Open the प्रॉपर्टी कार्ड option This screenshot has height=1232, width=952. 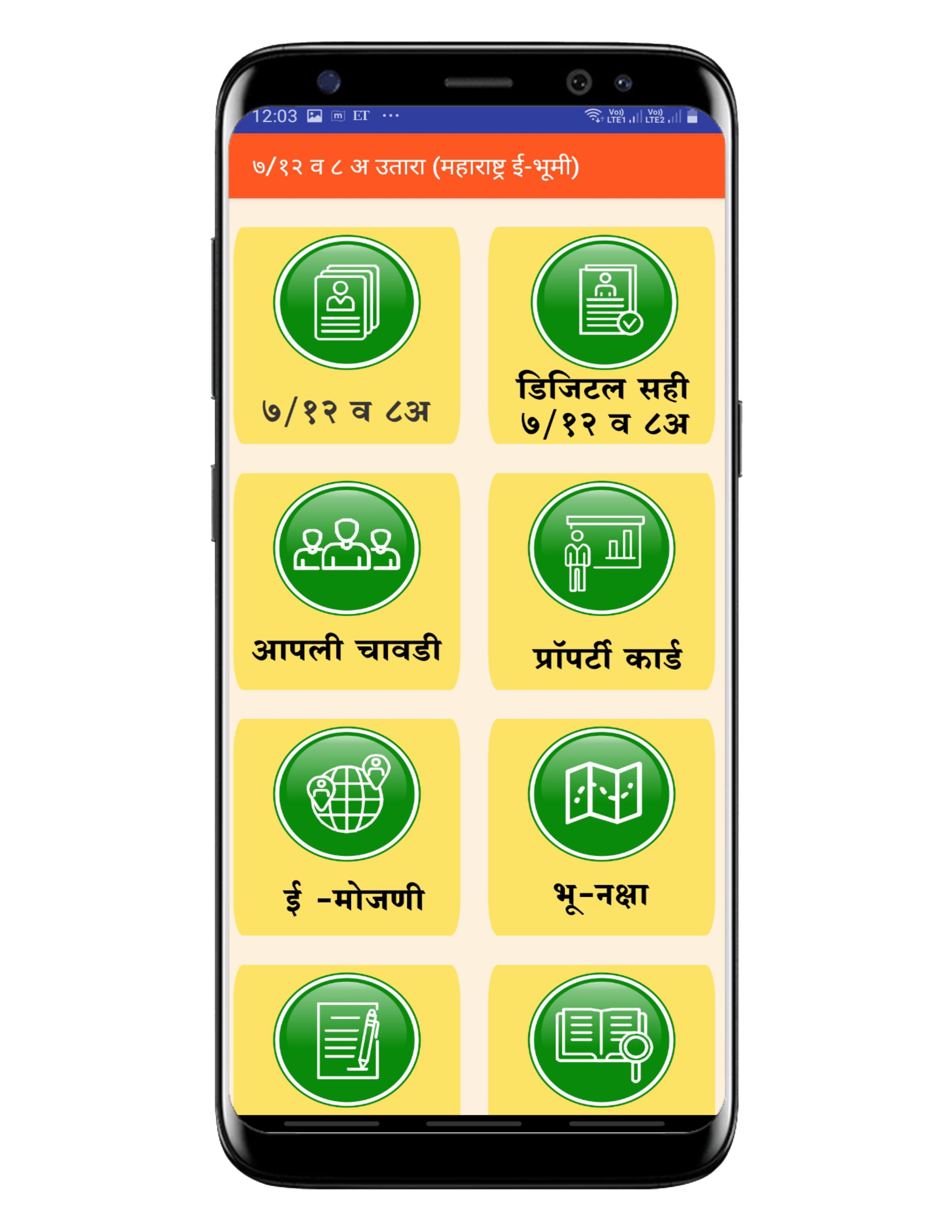point(602,581)
